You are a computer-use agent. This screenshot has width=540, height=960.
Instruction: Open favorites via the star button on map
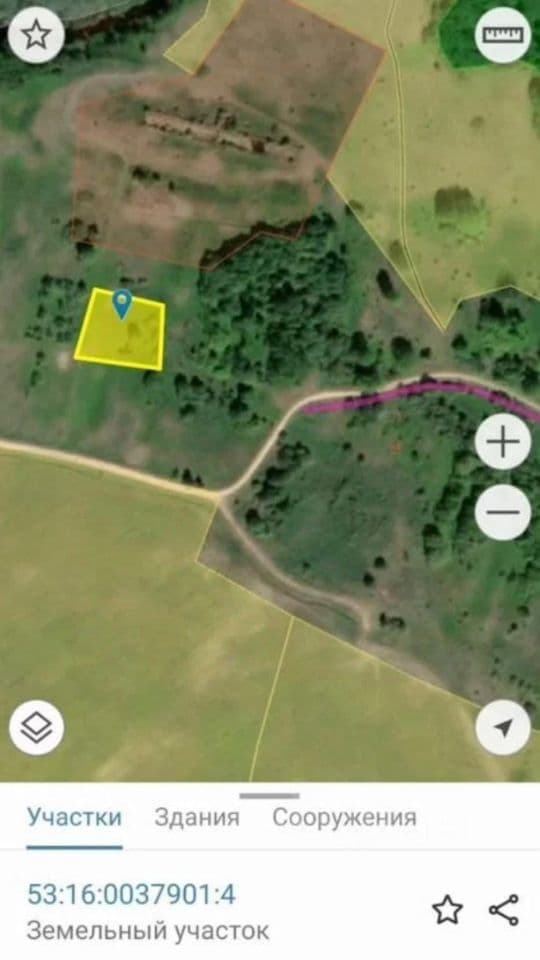pyautogui.click(x=35, y=35)
